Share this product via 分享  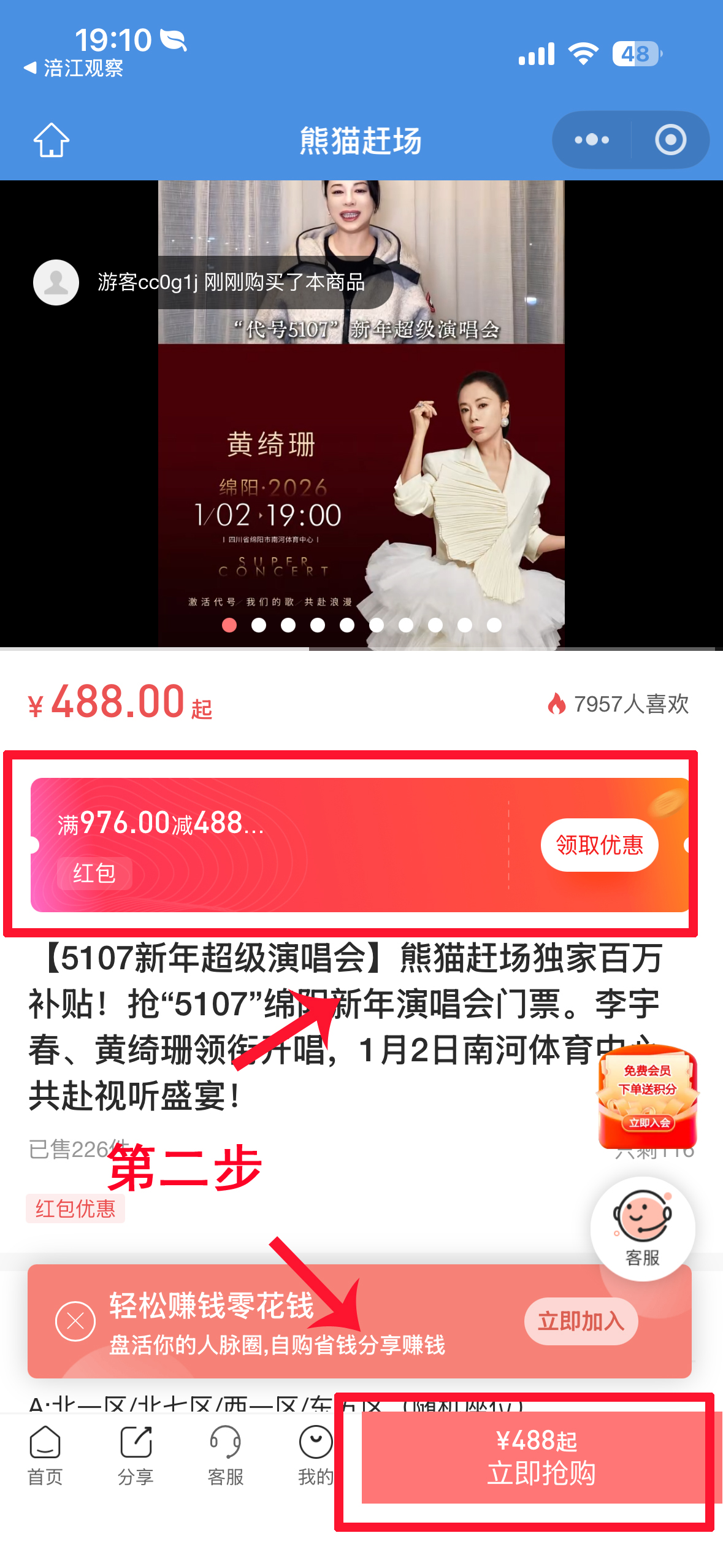136,1454
